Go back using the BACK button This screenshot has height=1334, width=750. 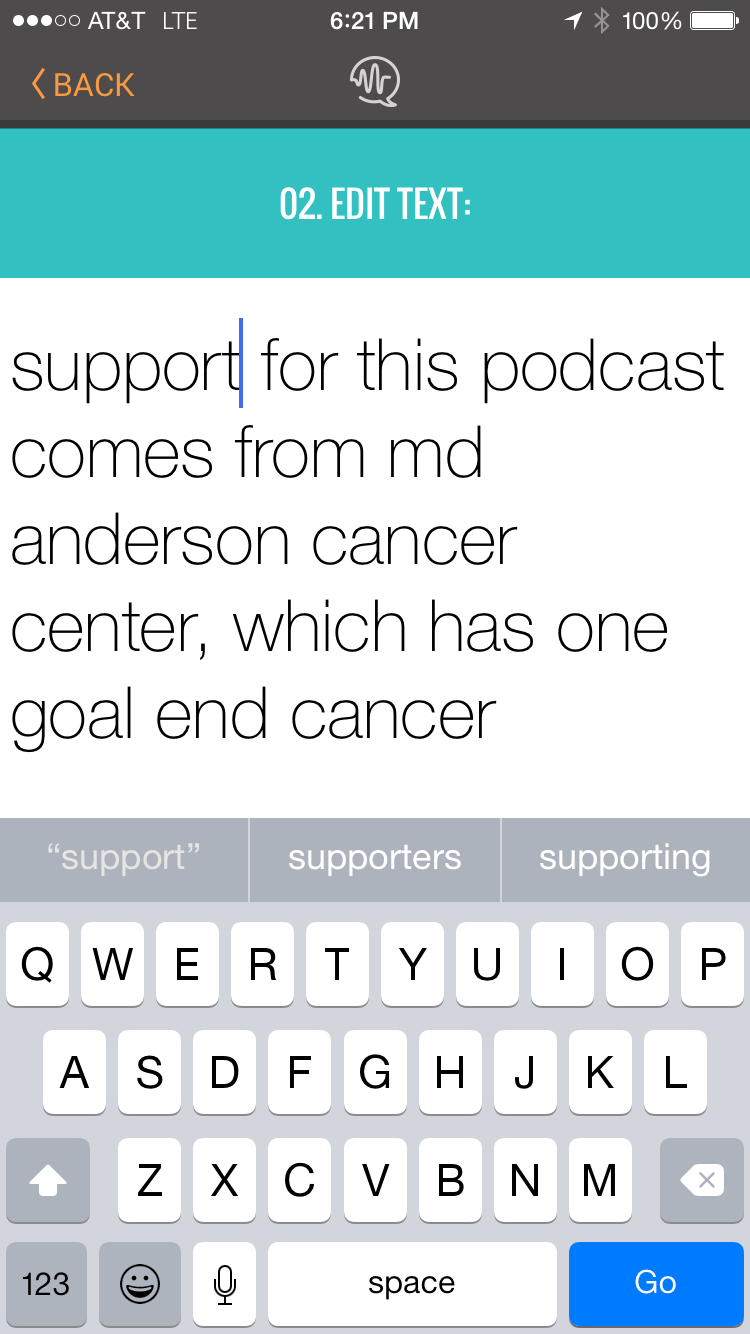pyautogui.click(x=83, y=85)
